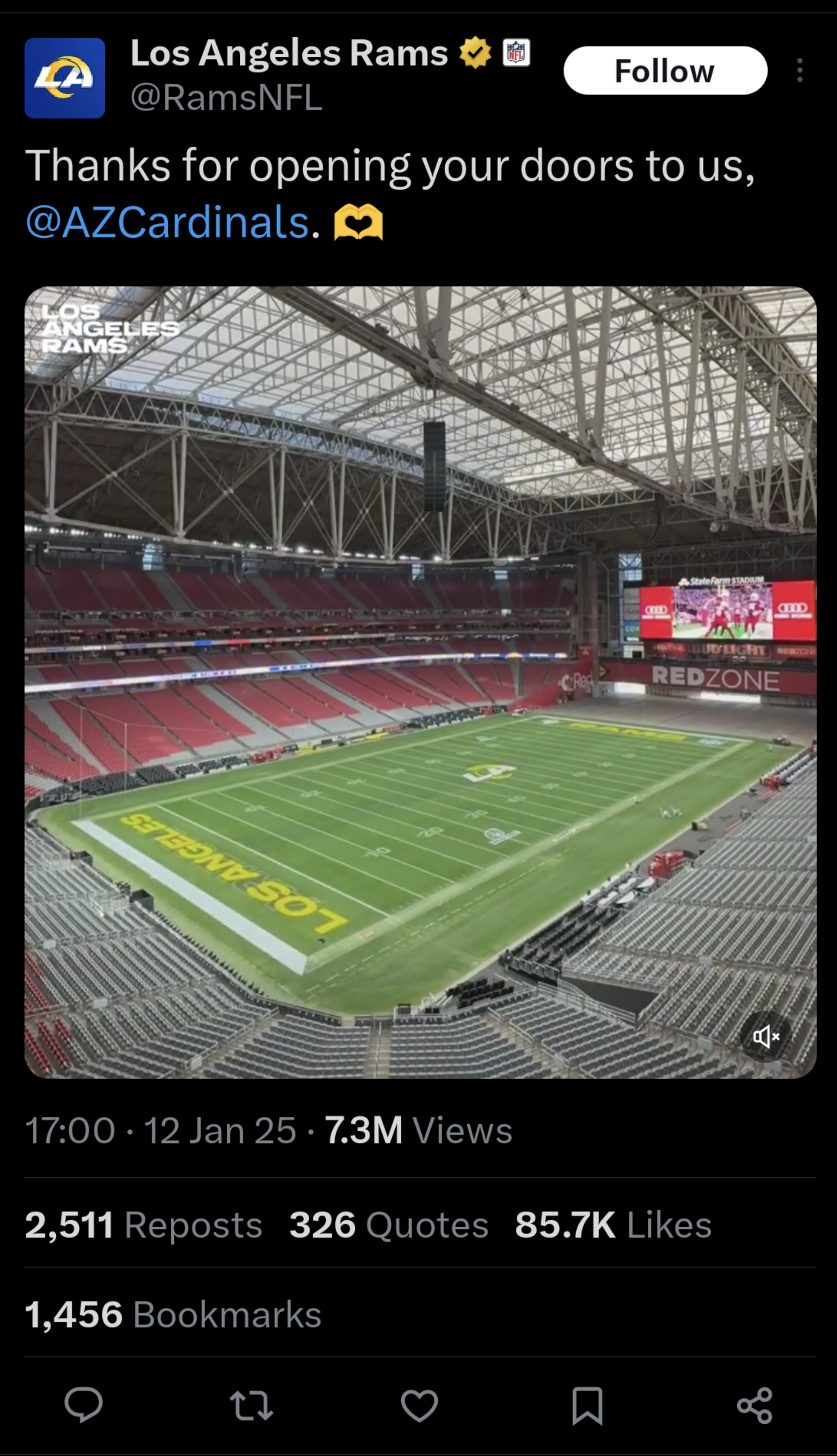View the 326 Quotes
Image resolution: width=837 pixels, height=1456 pixels.
(x=389, y=1225)
